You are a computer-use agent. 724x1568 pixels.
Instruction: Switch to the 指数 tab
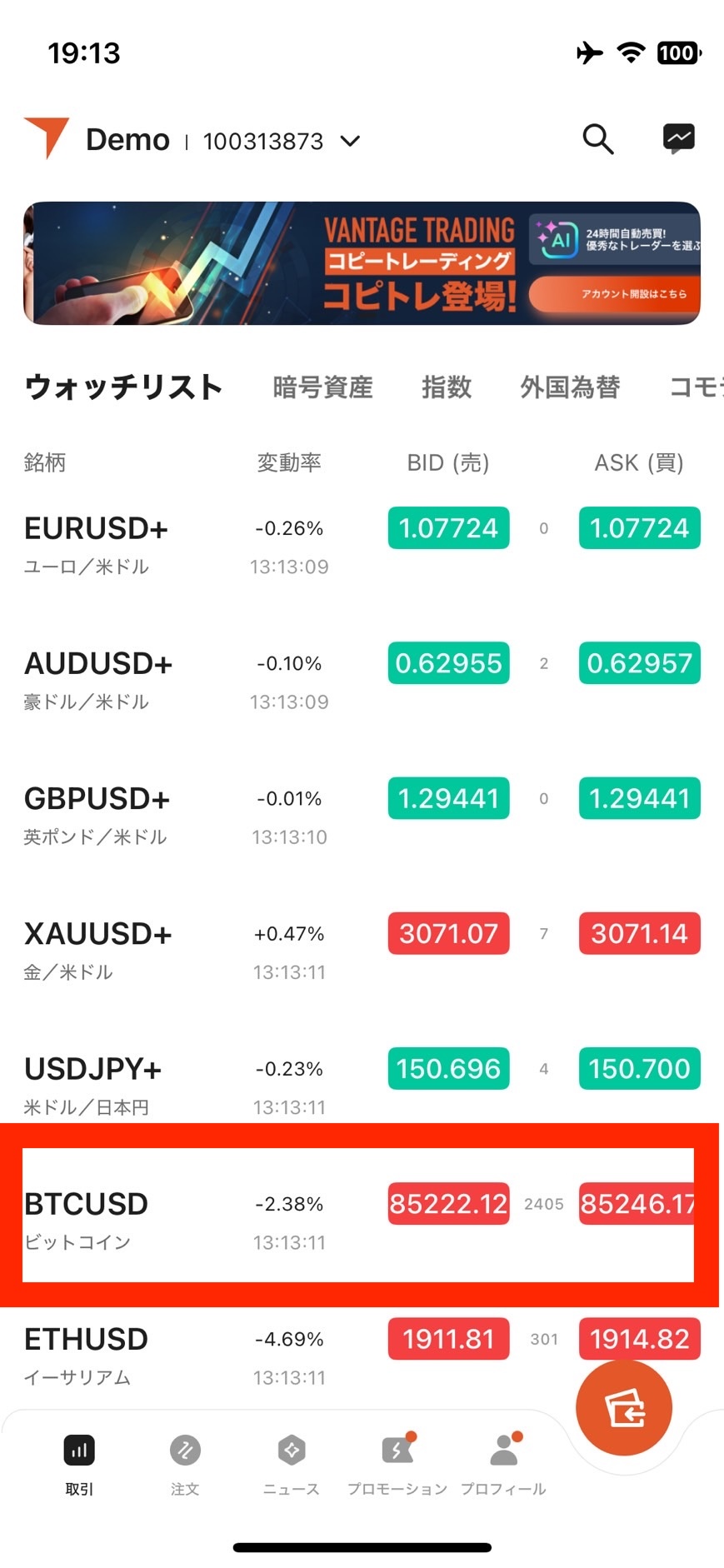pos(447,387)
